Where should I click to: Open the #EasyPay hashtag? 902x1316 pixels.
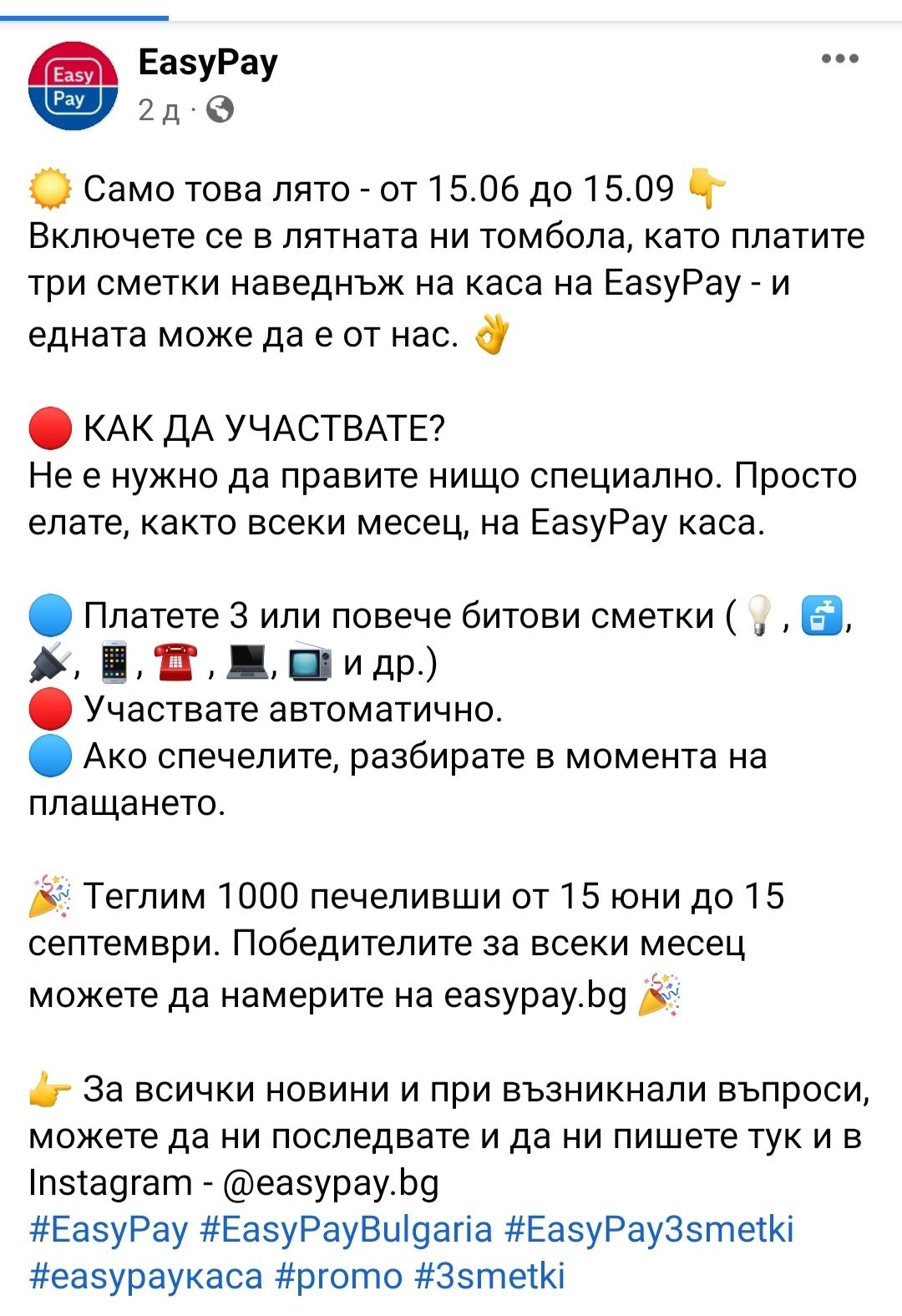[109, 1230]
